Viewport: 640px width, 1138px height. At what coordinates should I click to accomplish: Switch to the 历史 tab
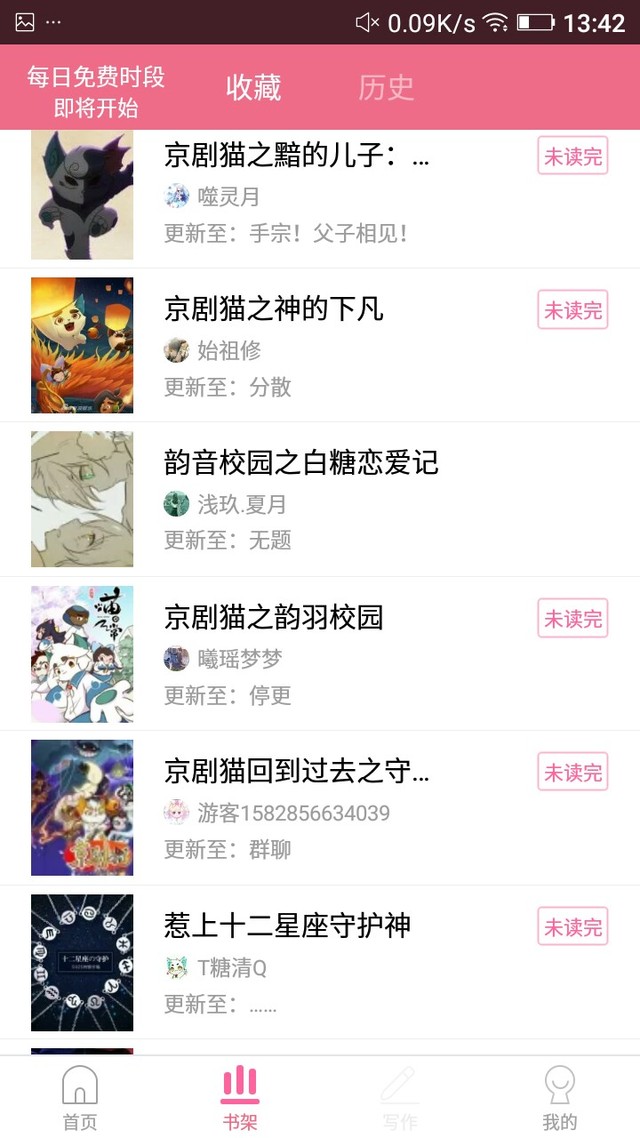click(386, 87)
